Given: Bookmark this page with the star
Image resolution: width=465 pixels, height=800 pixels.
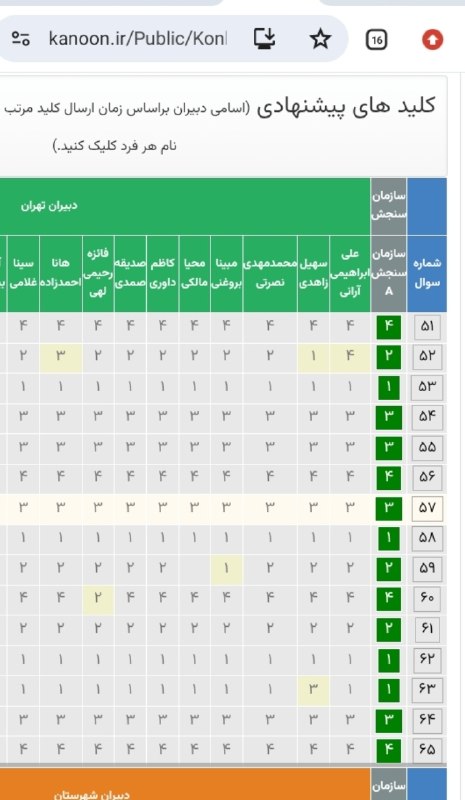Looking at the screenshot, I should click(x=321, y=39).
